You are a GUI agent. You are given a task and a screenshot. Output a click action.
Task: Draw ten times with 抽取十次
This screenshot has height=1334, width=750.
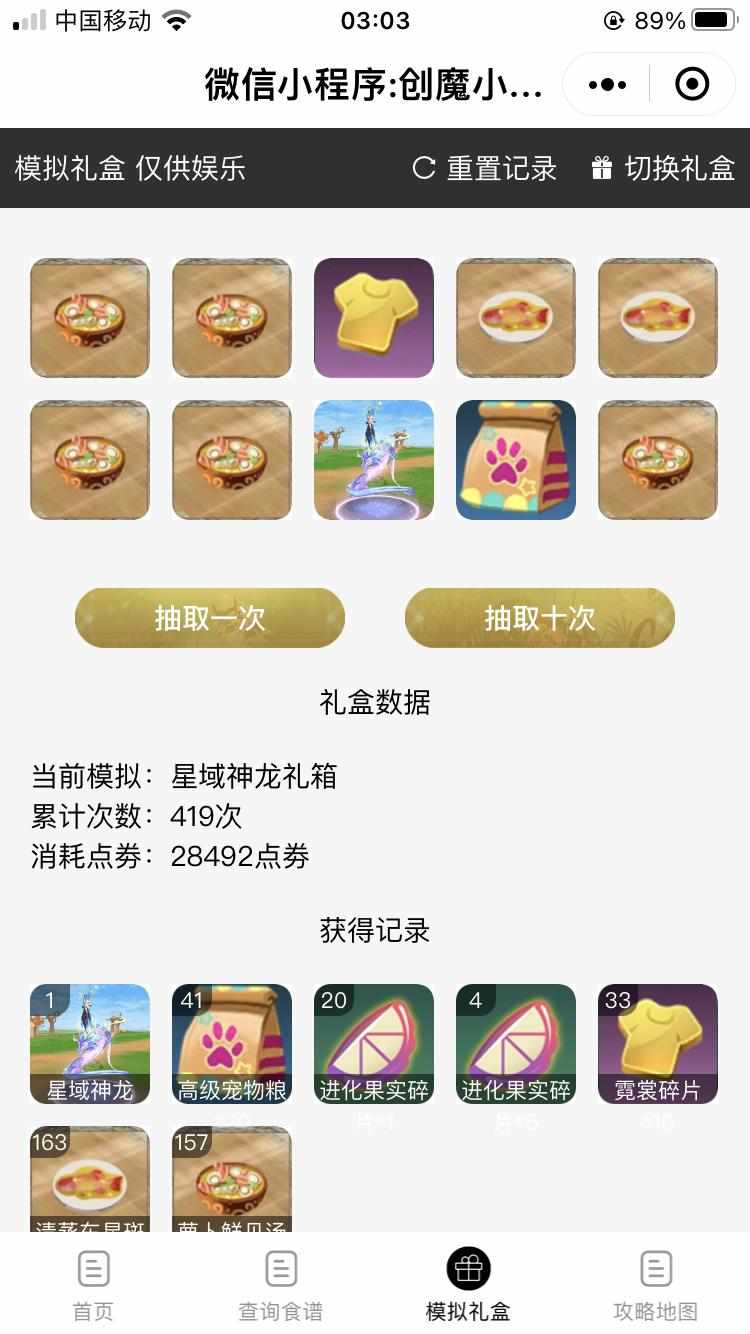tap(540, 618)
